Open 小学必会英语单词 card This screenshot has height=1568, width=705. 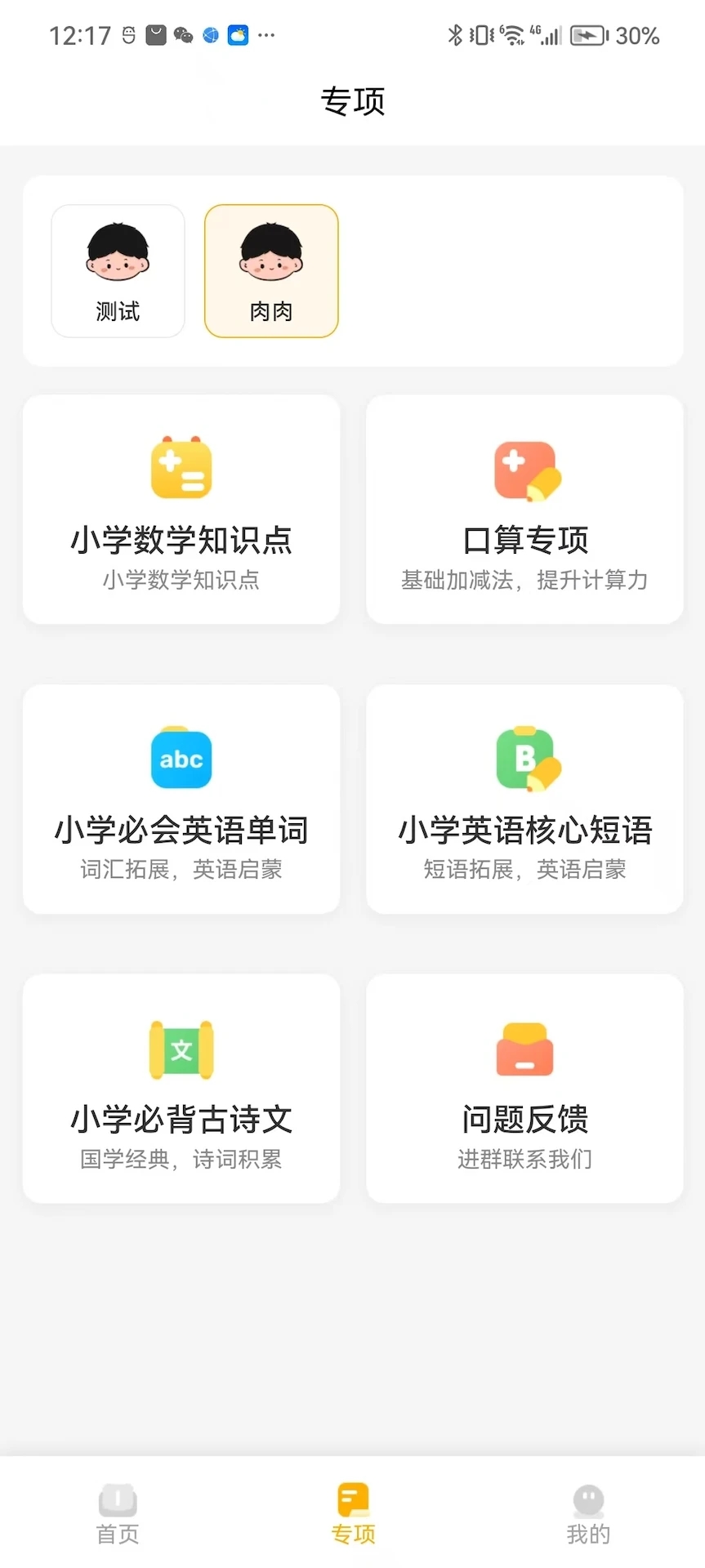pos(181,799)
